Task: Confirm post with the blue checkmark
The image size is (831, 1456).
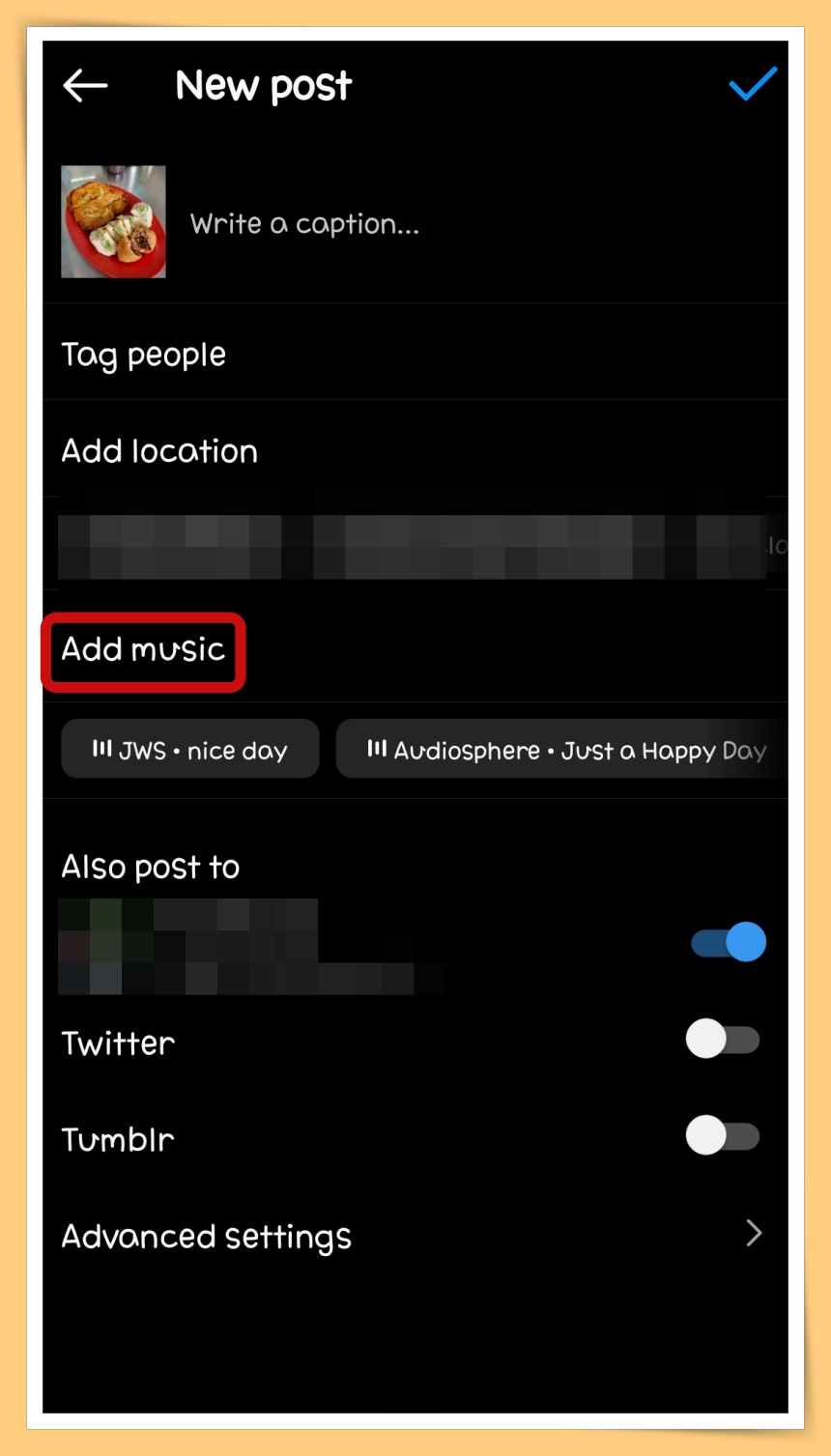Action: pyautogui.click(x=752, y=84)
